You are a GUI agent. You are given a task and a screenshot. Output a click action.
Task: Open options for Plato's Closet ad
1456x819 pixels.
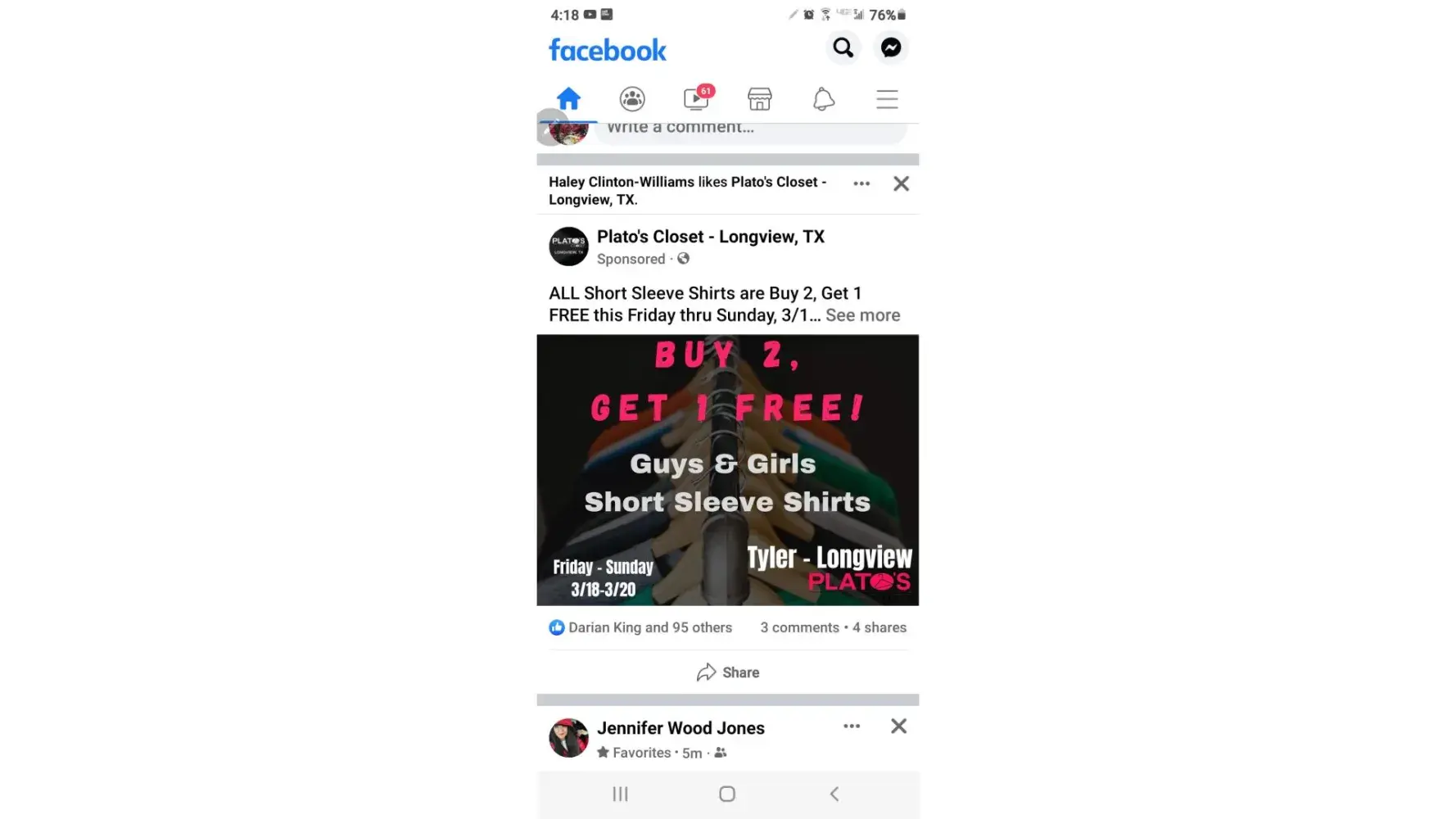861,183
